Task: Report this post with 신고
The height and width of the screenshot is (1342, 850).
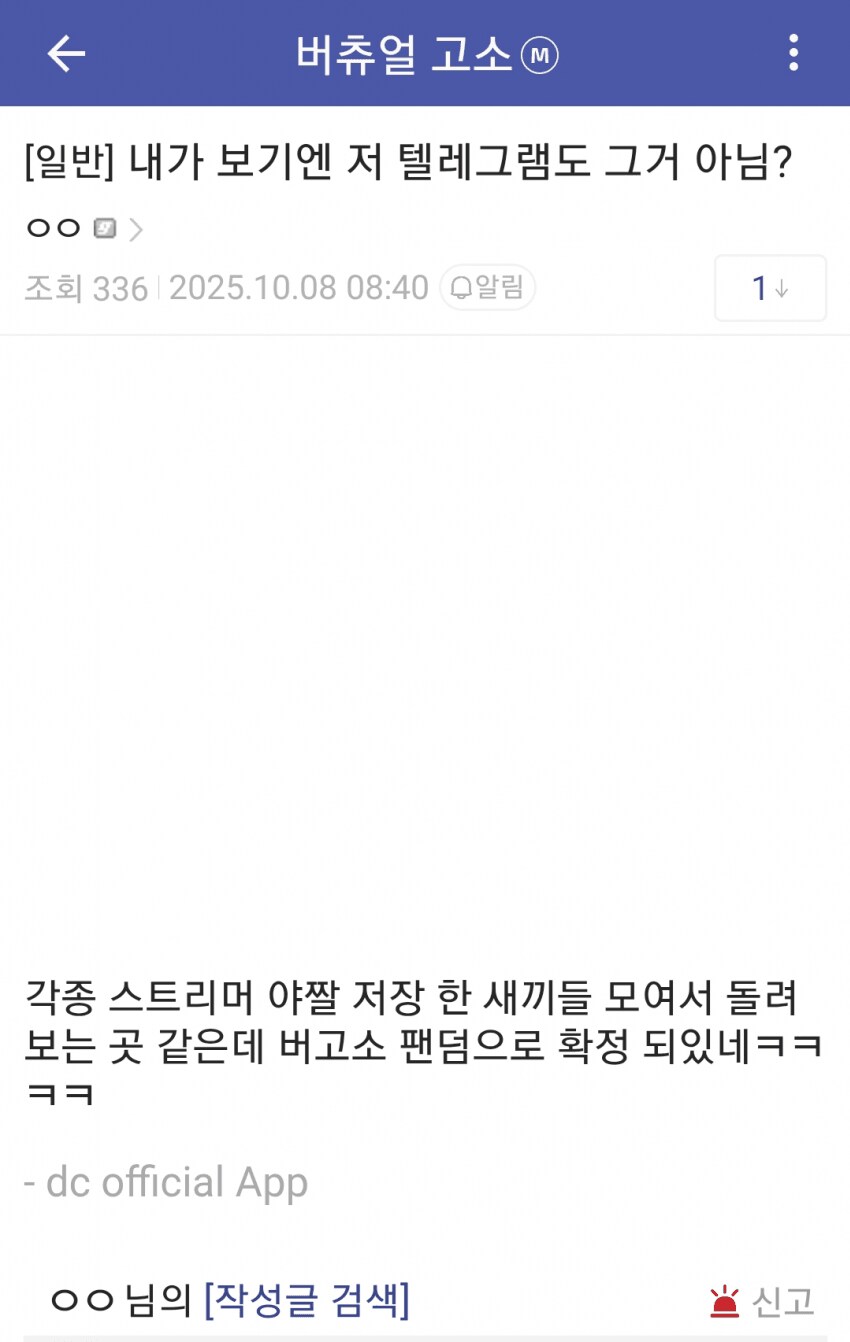Action: click(x=762, y=1301)
